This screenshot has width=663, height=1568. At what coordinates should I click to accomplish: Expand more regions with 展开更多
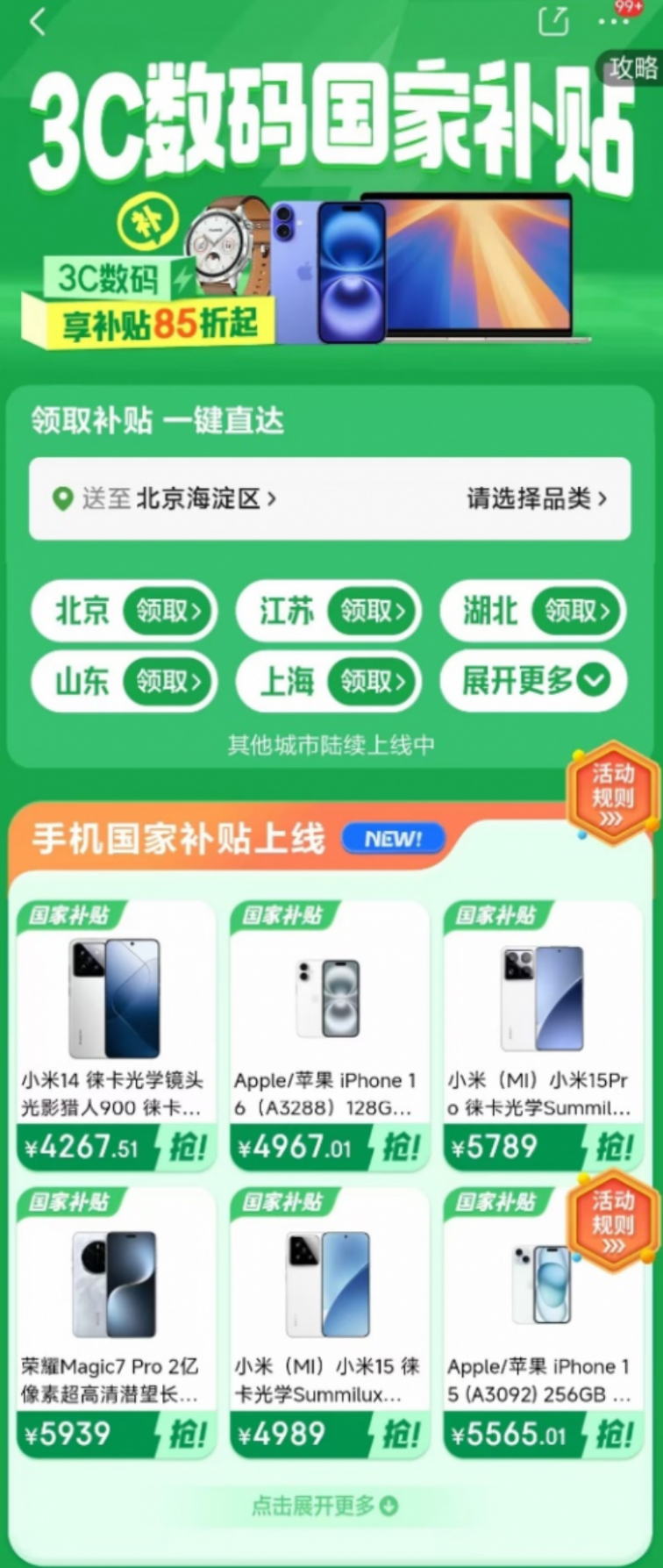coord(534,681)
